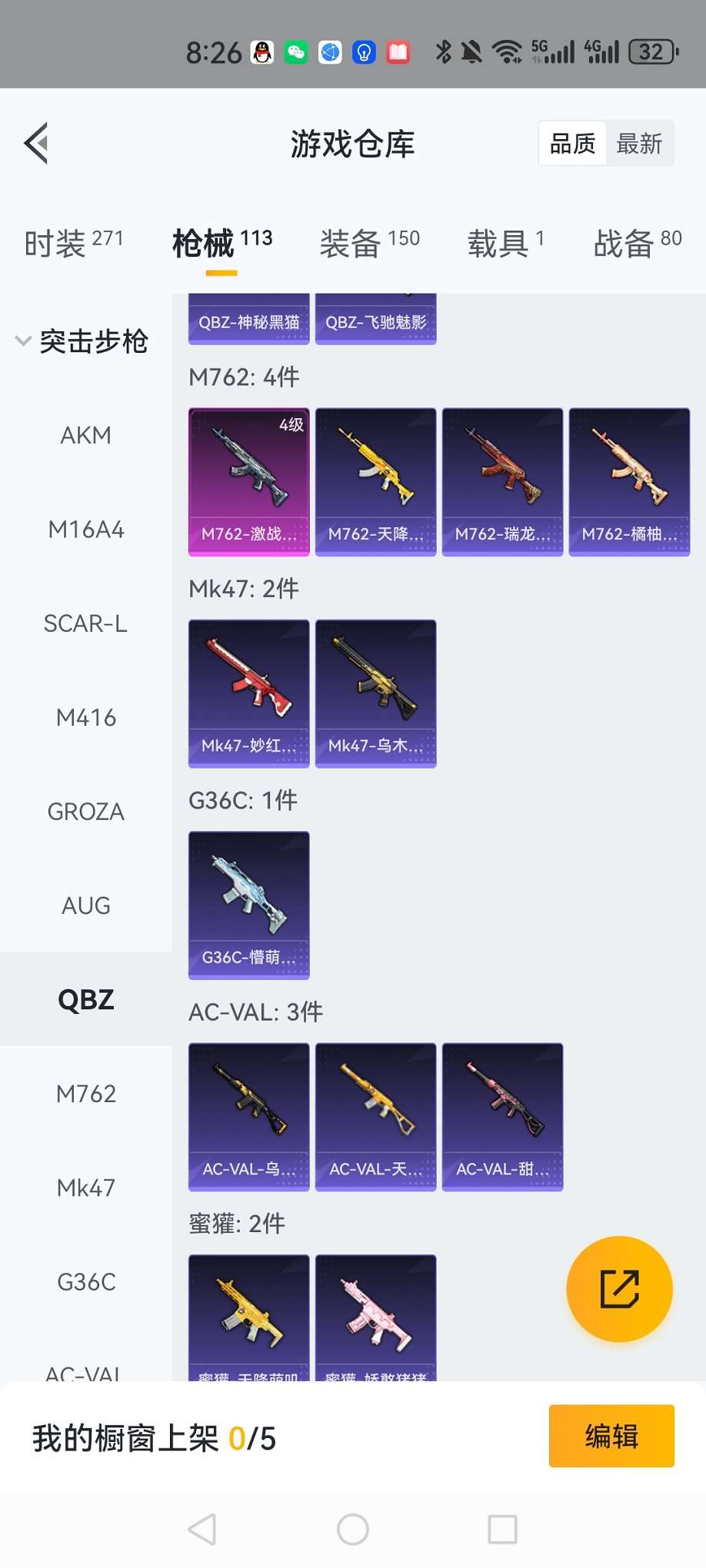View the G36C-懵萌 skin

tap(248, 905)
